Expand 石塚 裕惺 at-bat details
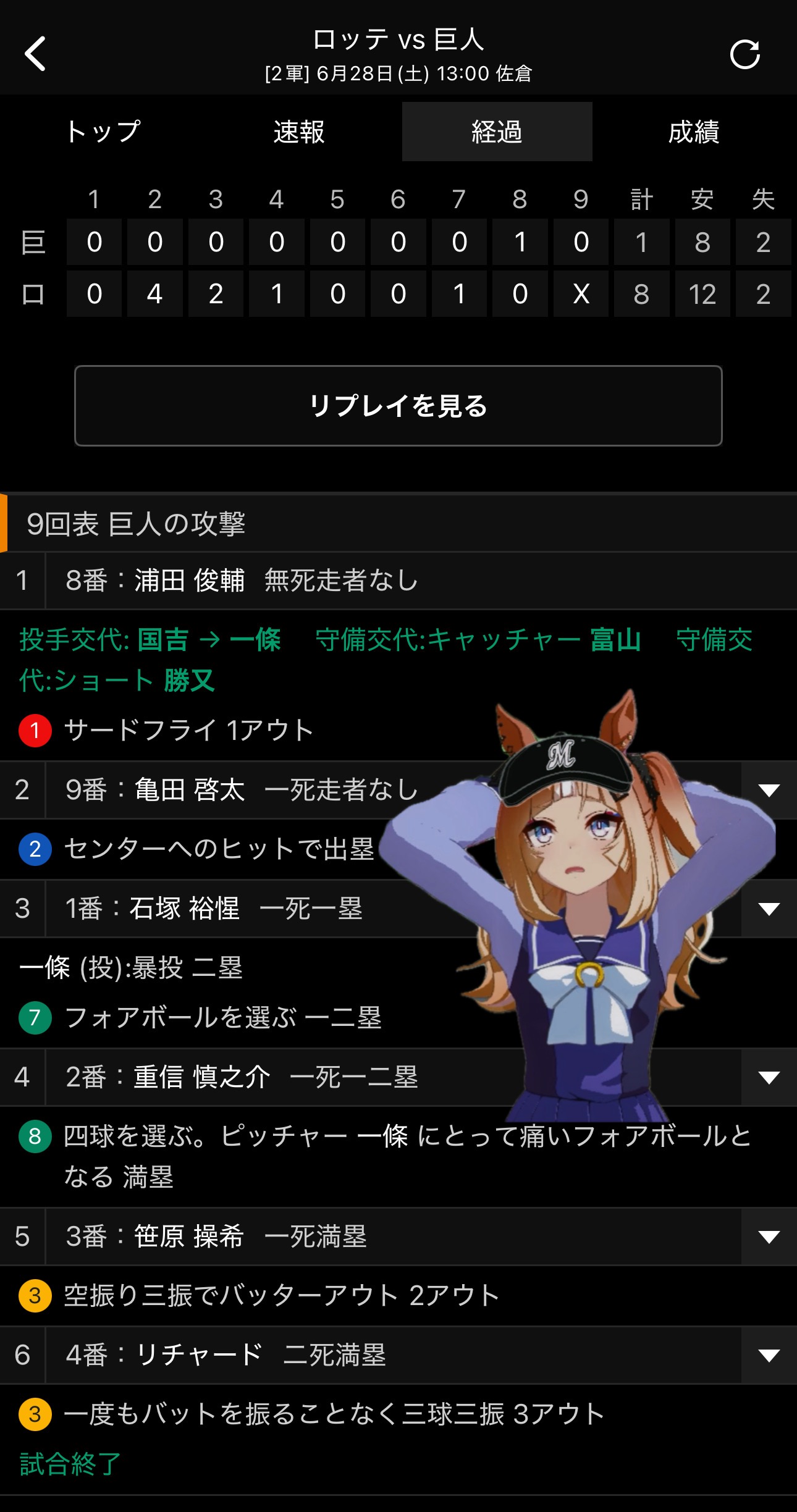This screenshot has width=797, height=1512. click(769, 909)
